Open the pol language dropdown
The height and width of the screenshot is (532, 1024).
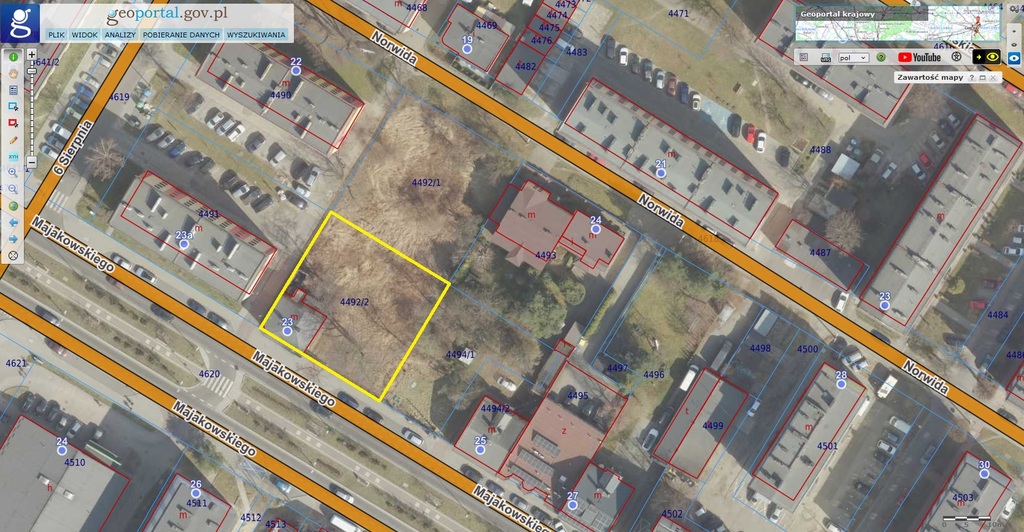pyautogui.click(x=853, y=58)
